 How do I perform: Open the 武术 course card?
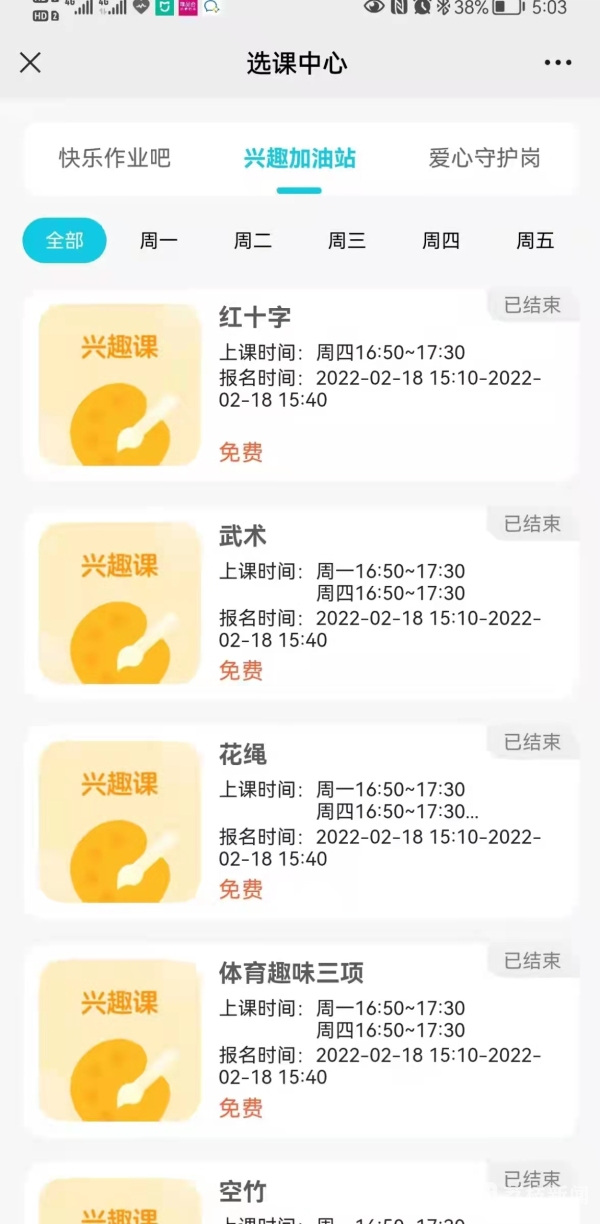tap(301, 604)
